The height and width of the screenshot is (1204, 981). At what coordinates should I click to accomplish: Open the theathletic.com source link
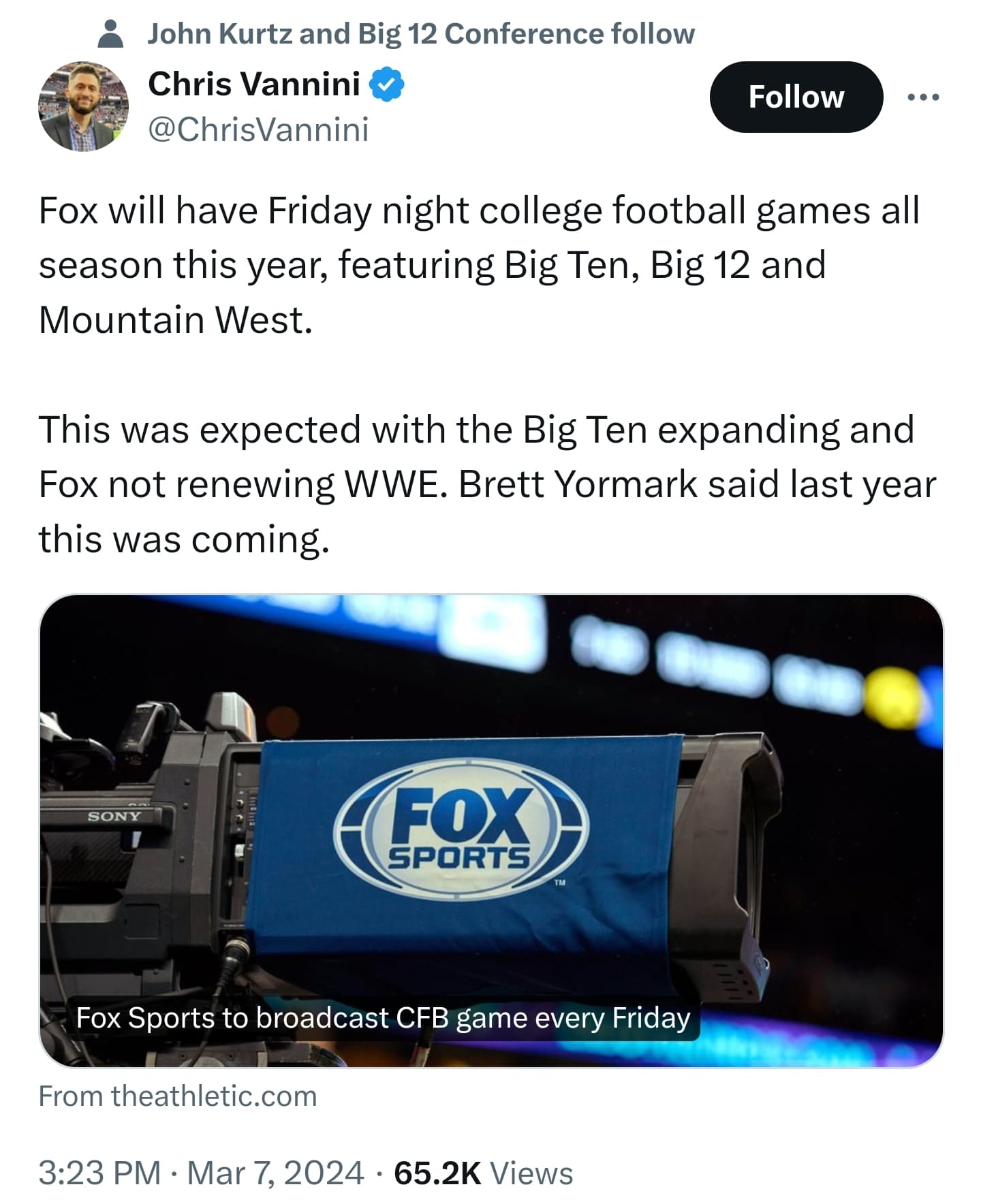pos(178,1096)
